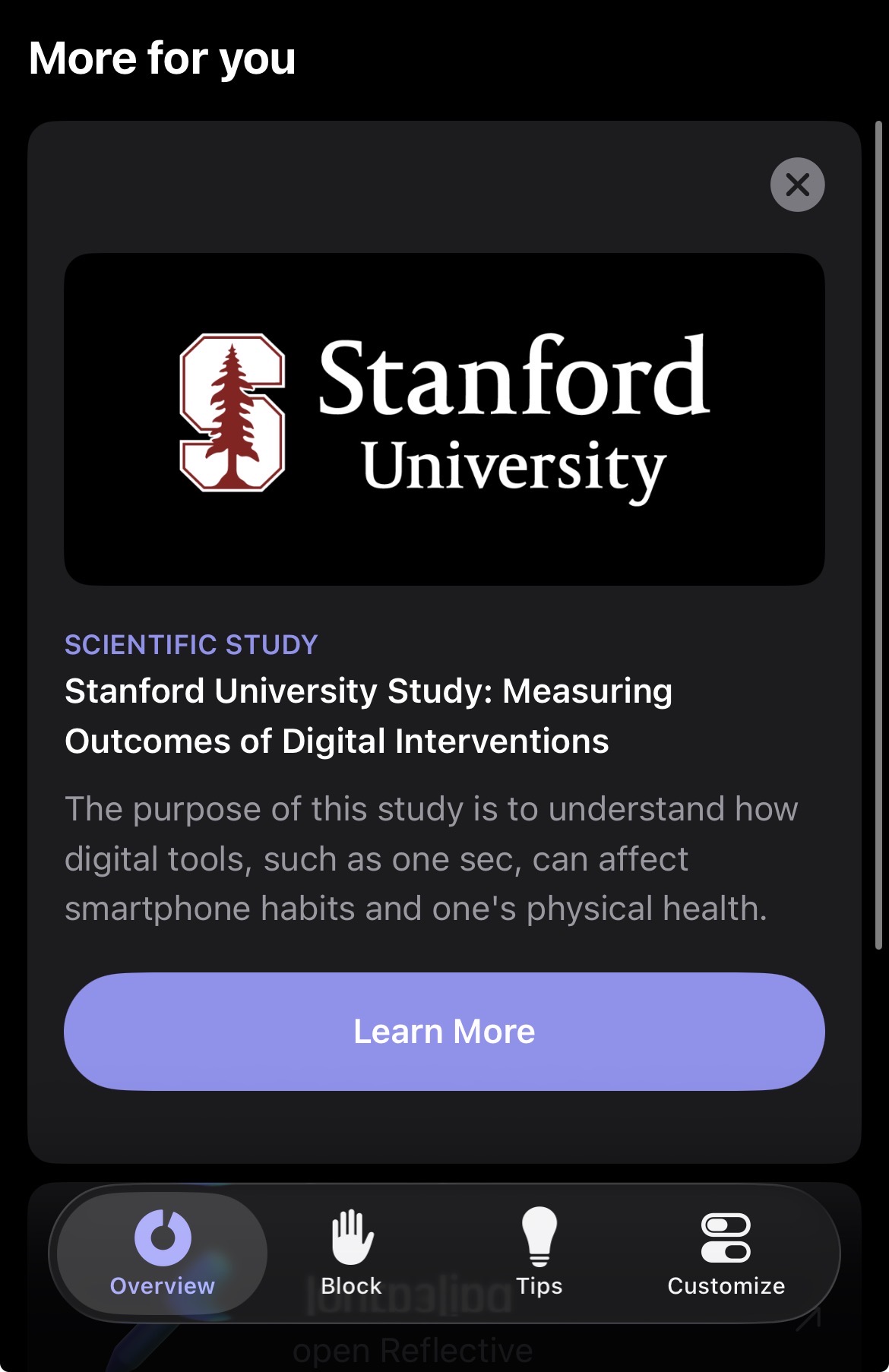Select the Overview tab

tap(163, 1253)
